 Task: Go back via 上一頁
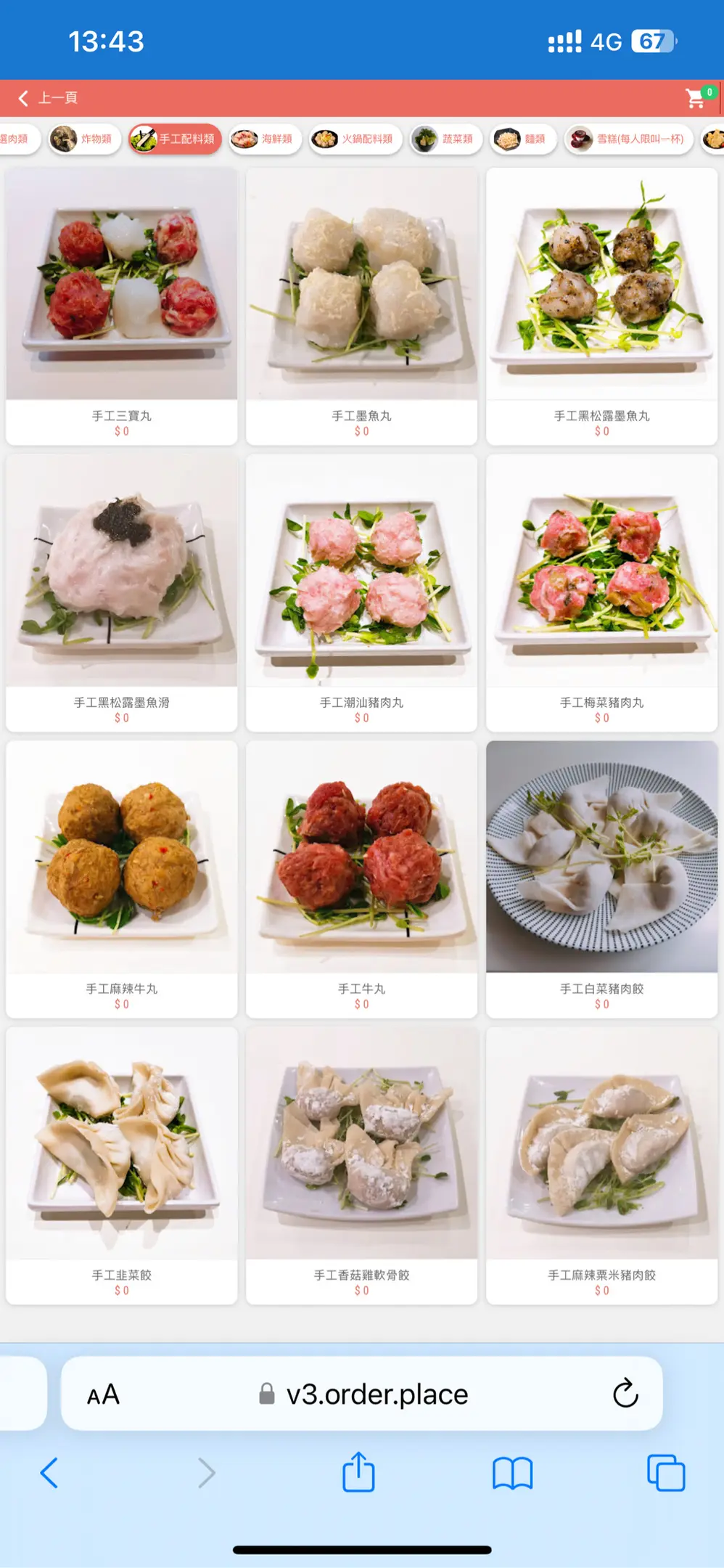click(48, 98)
